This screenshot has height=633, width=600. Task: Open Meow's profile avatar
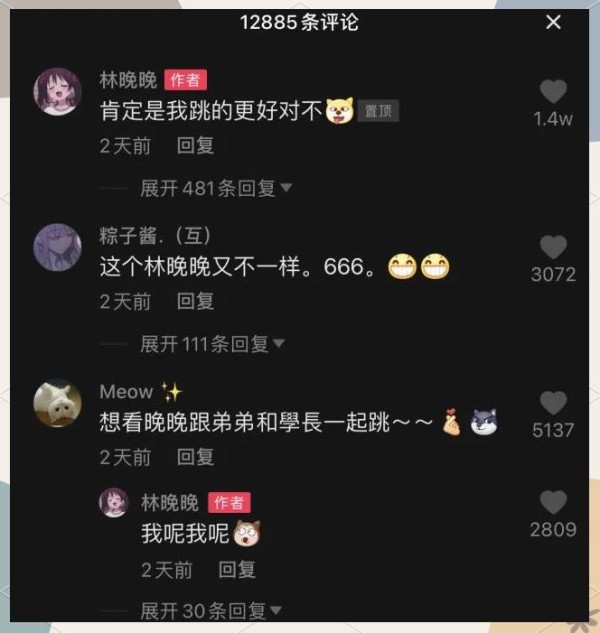coord(58,404)
